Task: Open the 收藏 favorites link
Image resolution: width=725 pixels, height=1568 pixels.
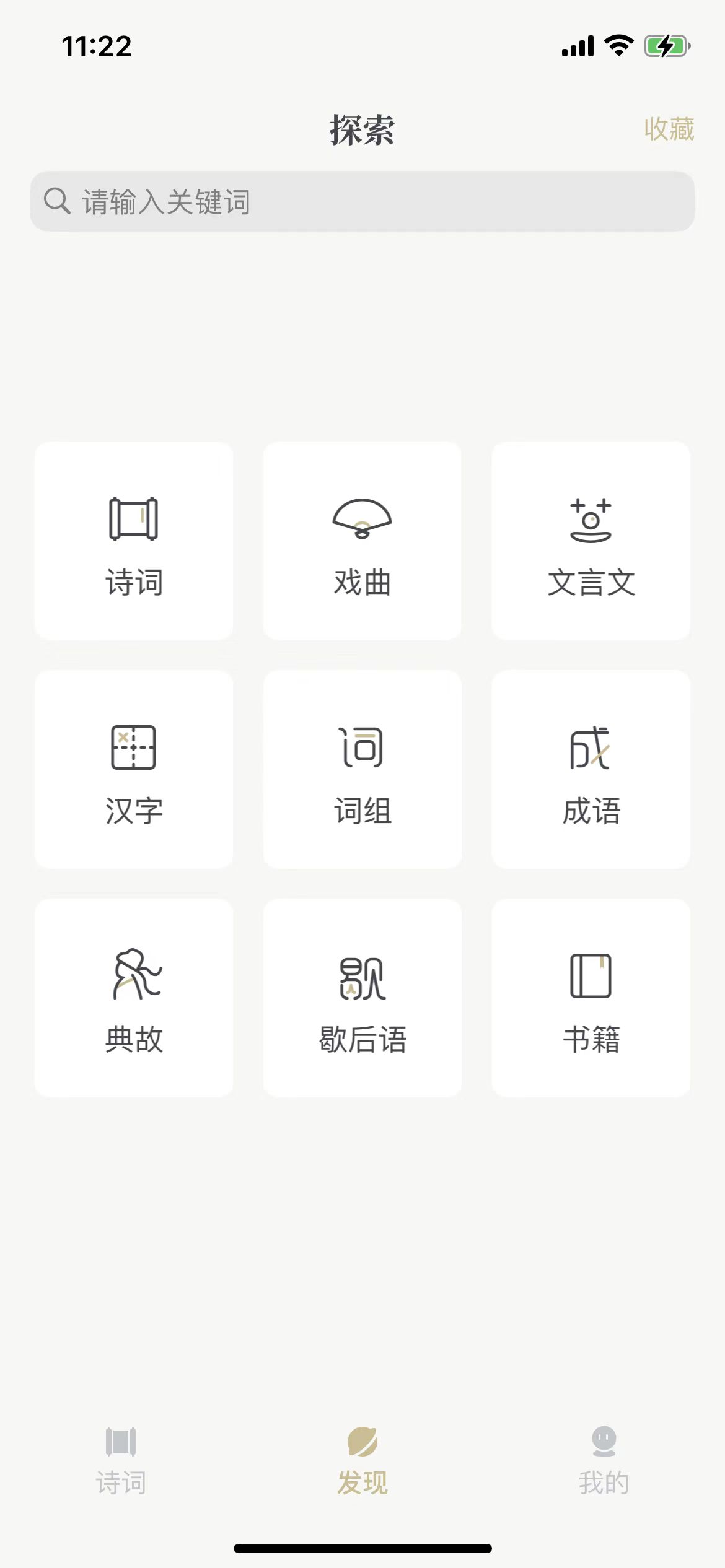Action: tap(669, 129)
